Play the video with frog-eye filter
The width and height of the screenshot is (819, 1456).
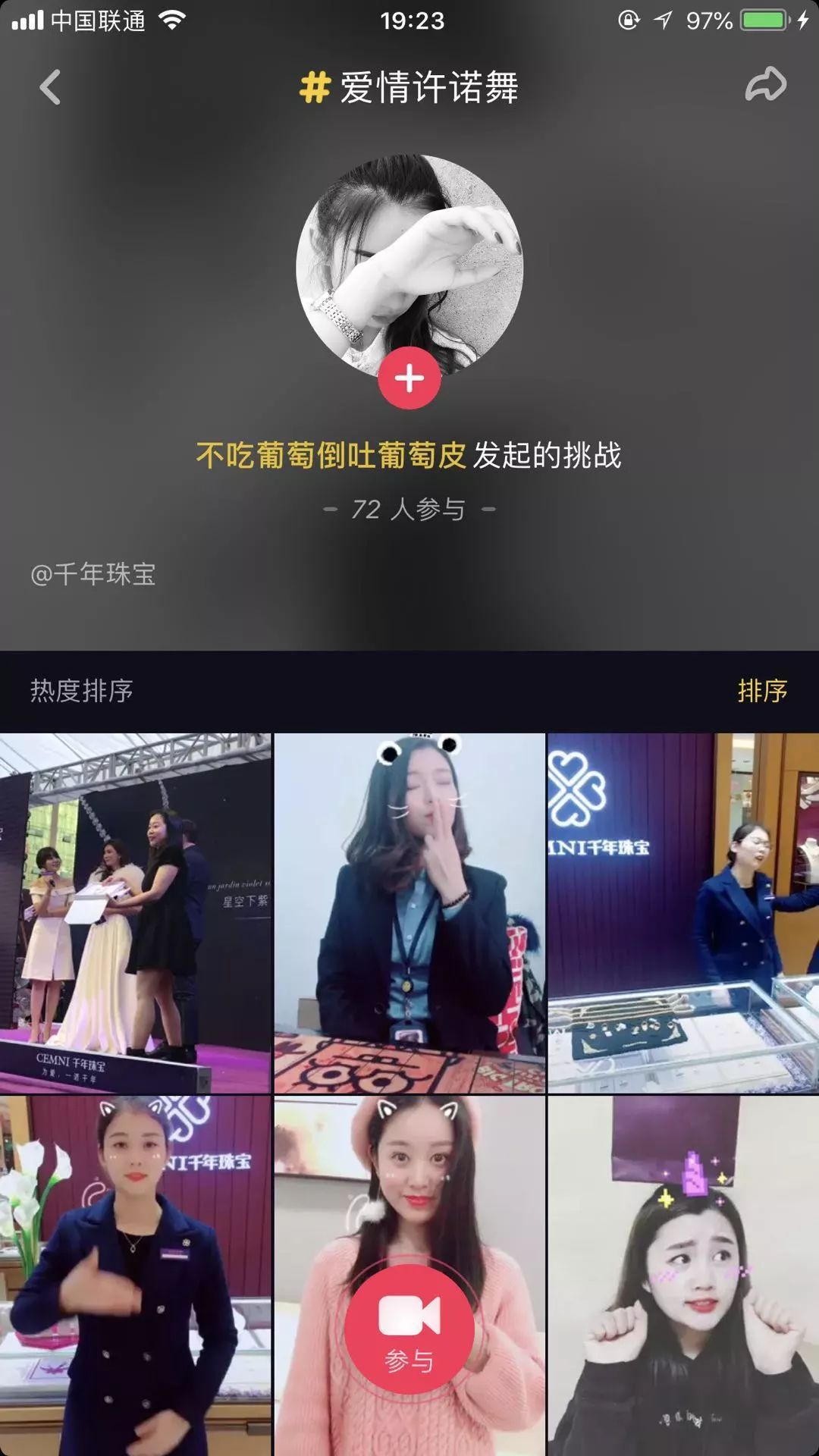tap(409, 912)
